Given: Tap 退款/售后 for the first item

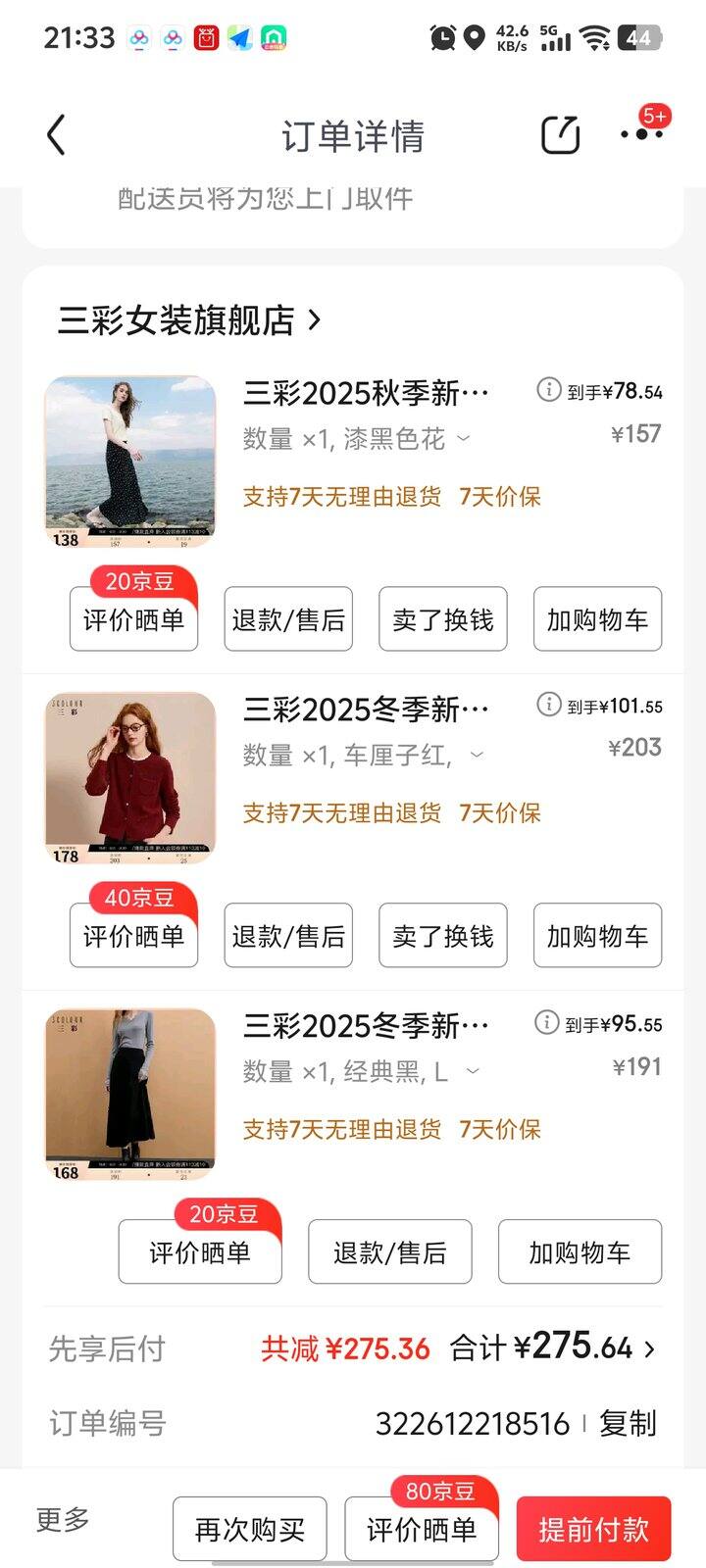Looking at the screenshot, I should (288, 619).
